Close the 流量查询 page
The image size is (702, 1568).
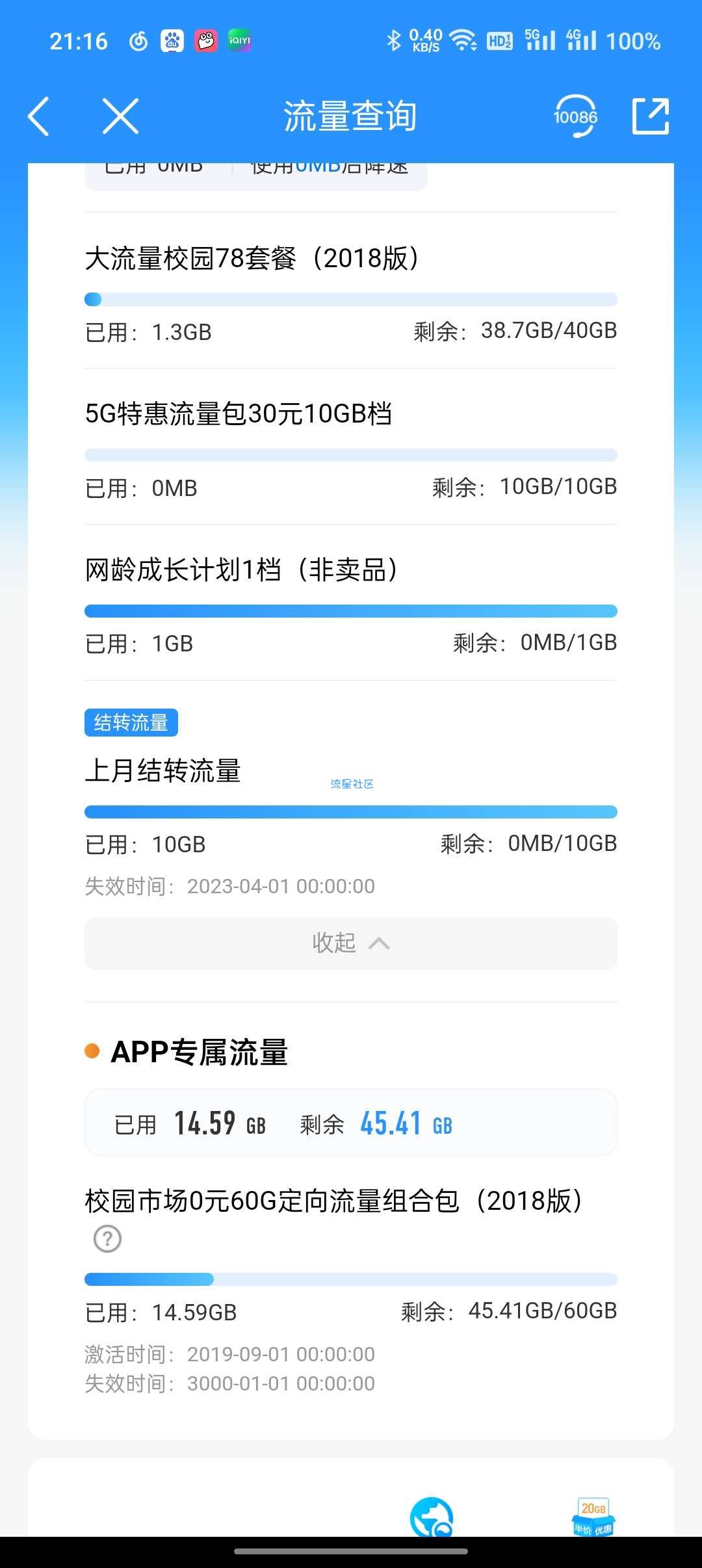point(121,116)
